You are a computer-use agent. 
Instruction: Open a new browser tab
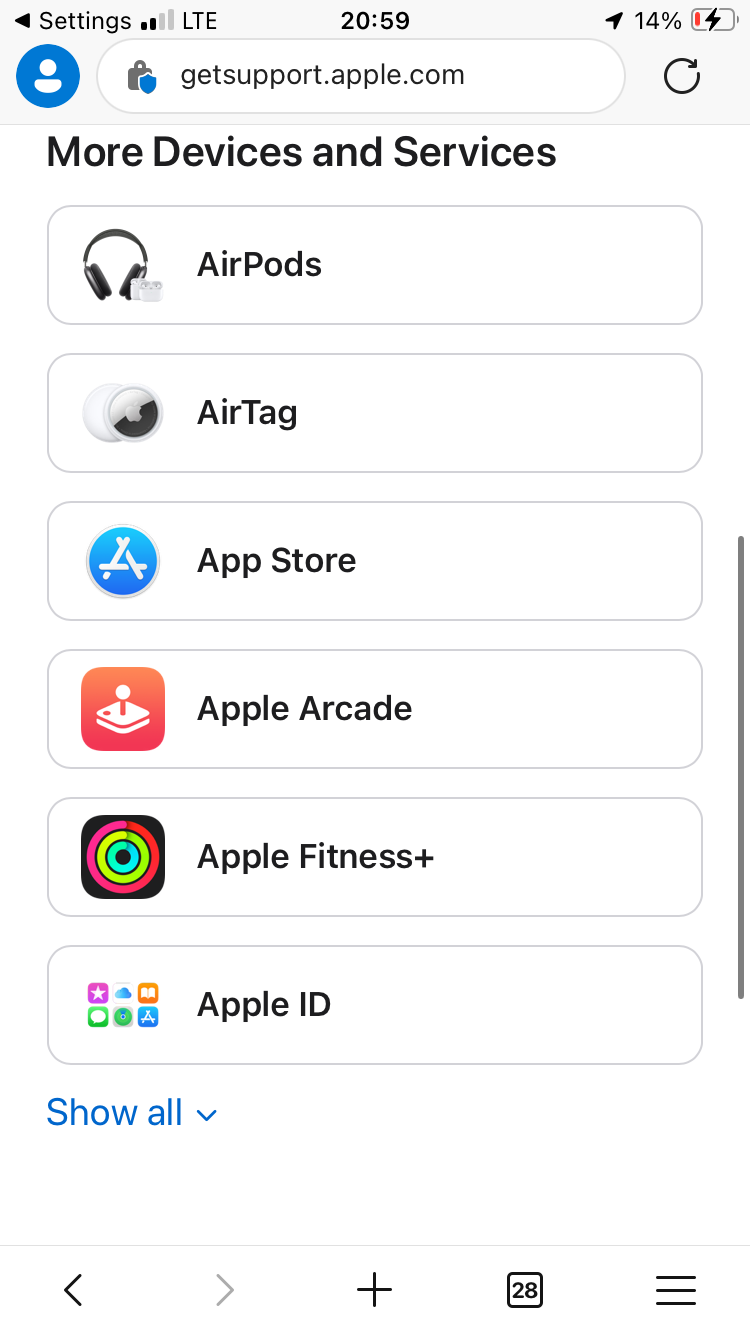pos(374,1290)
